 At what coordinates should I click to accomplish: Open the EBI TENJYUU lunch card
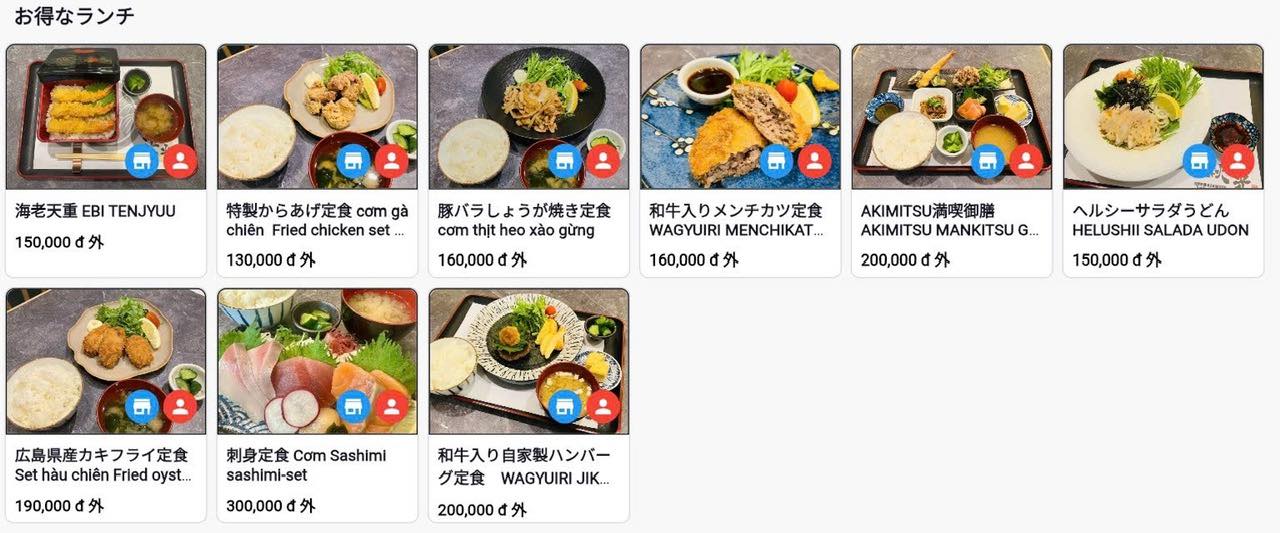(x=80, y=110)
